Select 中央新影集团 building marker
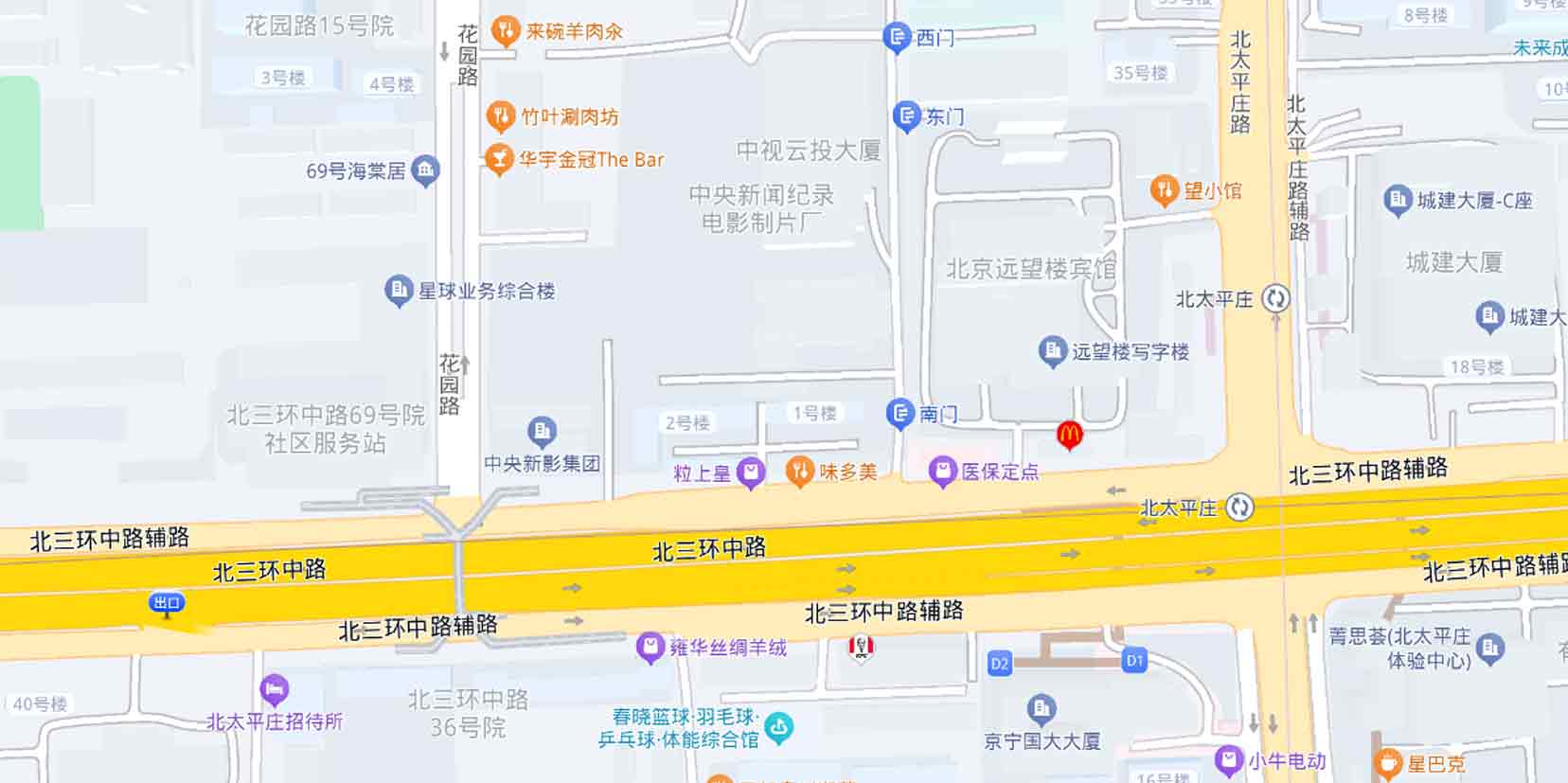This screenshot has height=783, width=1568. (542, 433)
